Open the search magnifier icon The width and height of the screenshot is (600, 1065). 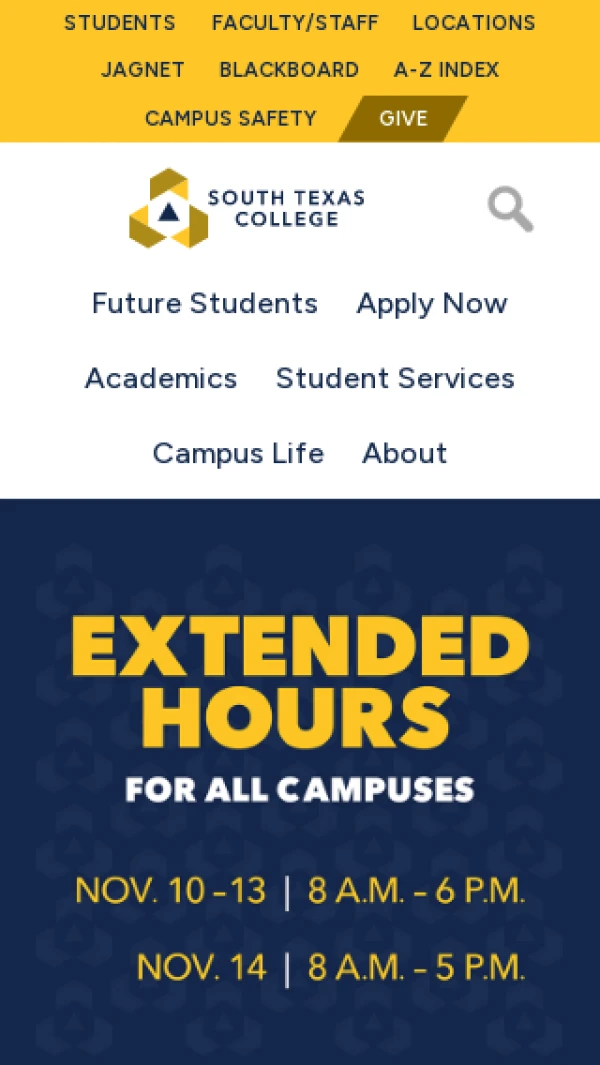(510, 210)
